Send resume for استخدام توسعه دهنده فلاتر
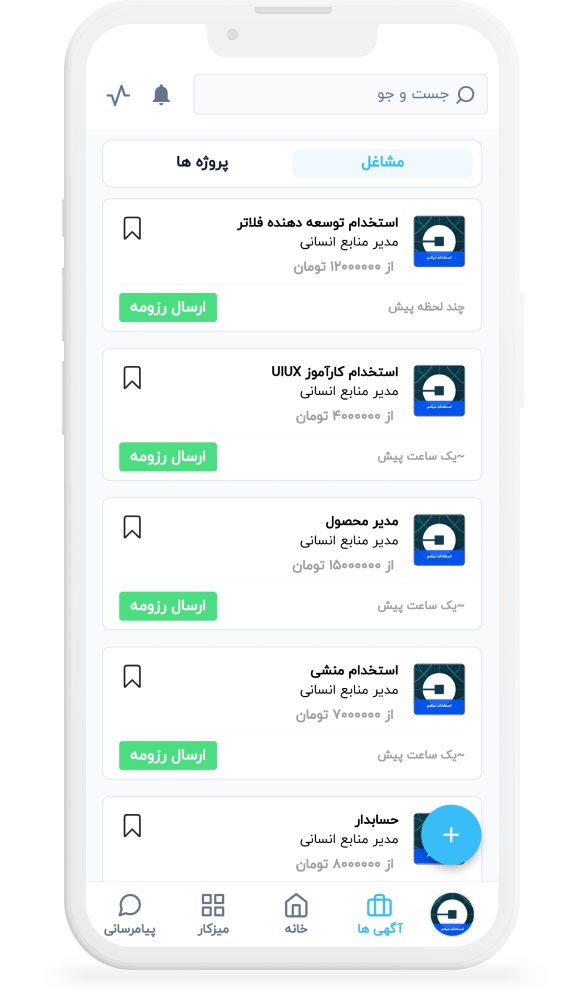The width and height of the screenshot is (582, 997). pos(168,307)
